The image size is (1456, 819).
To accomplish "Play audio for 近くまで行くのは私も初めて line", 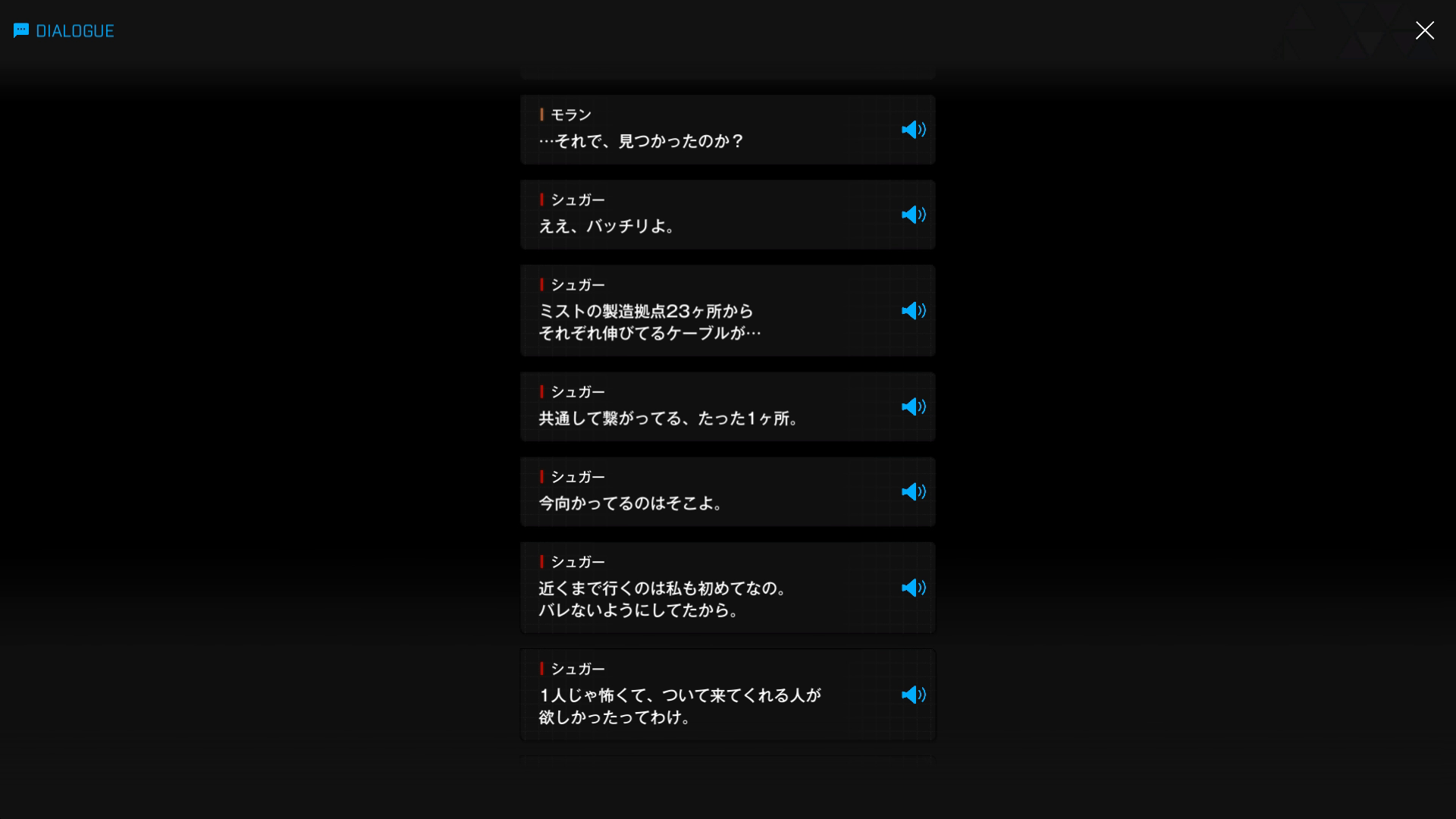I will [x=913, y=588].
